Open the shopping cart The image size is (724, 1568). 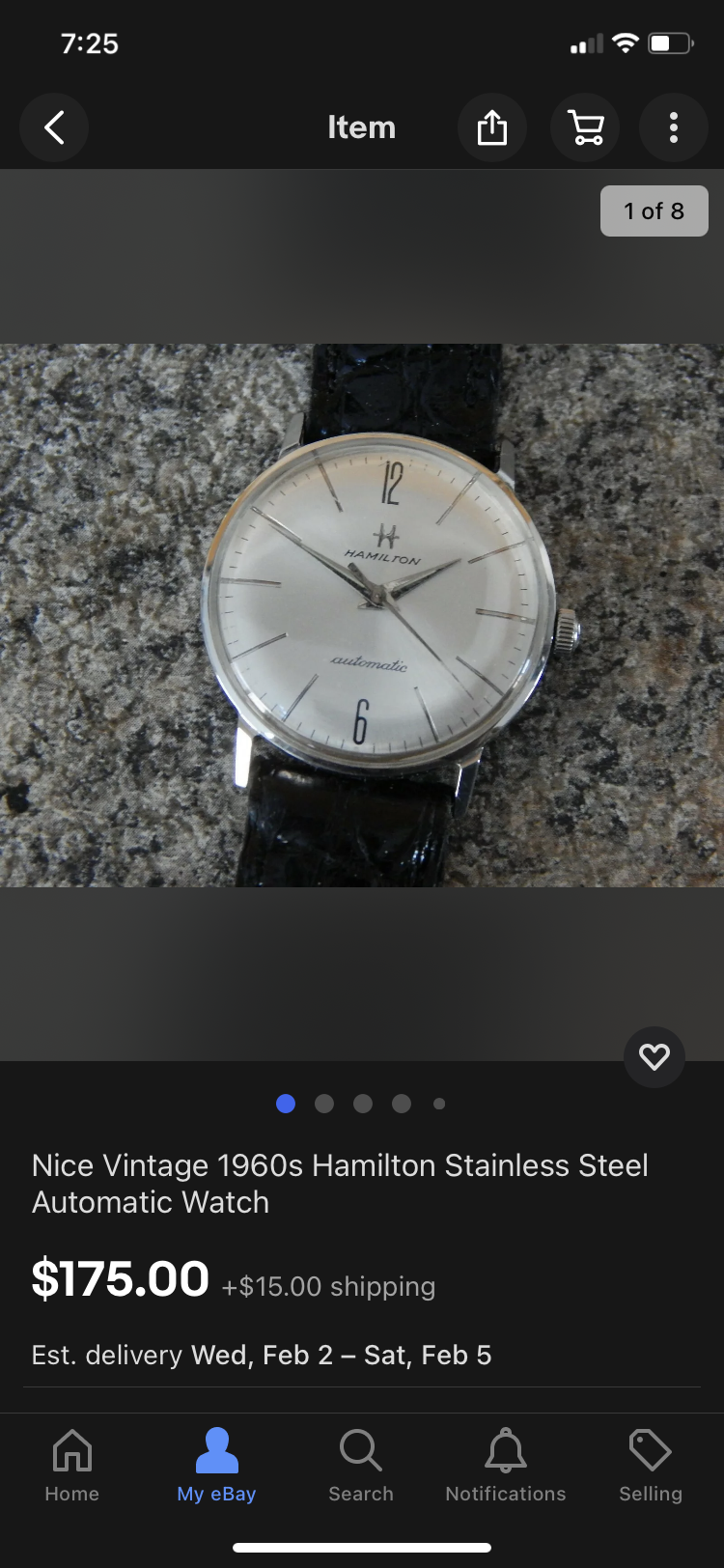click(585, 127)
